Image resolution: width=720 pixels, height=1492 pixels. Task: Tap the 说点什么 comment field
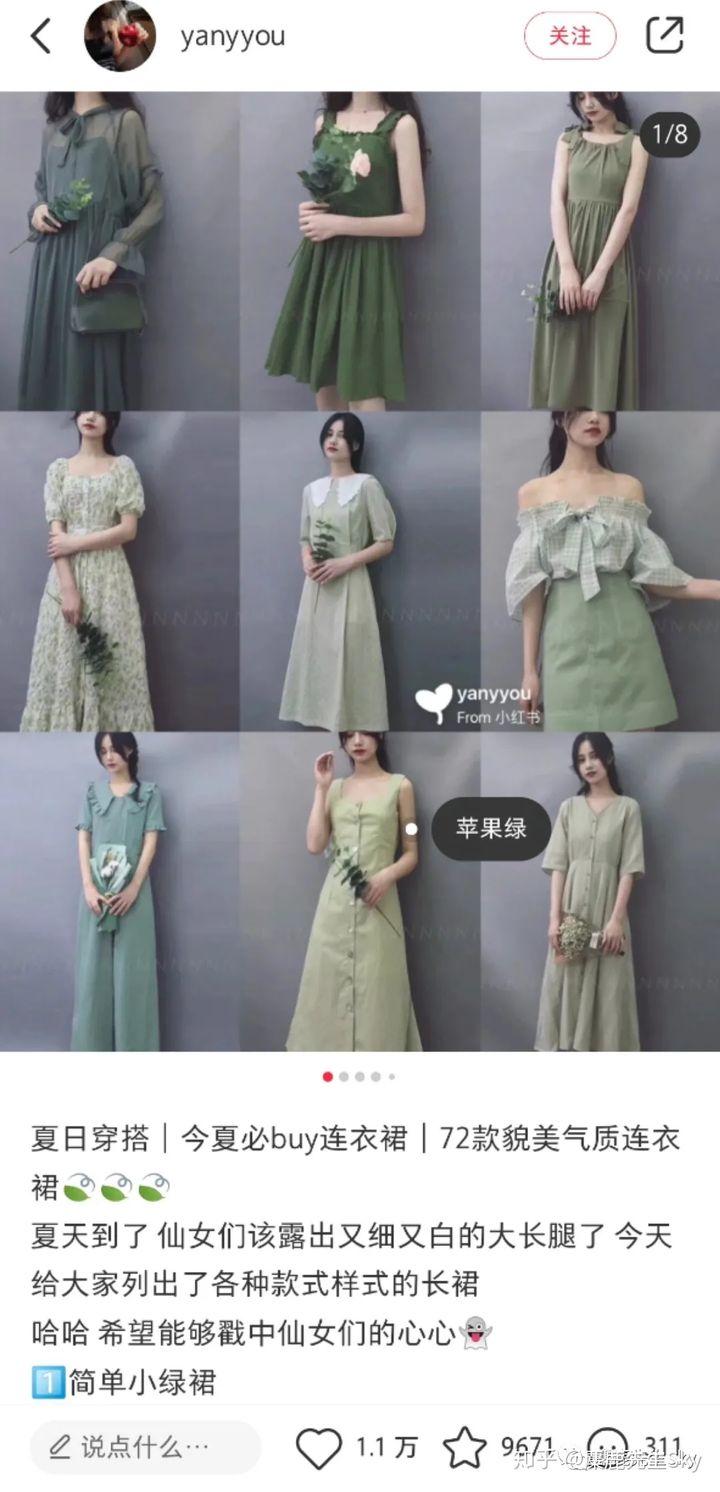coord(145,1446)
